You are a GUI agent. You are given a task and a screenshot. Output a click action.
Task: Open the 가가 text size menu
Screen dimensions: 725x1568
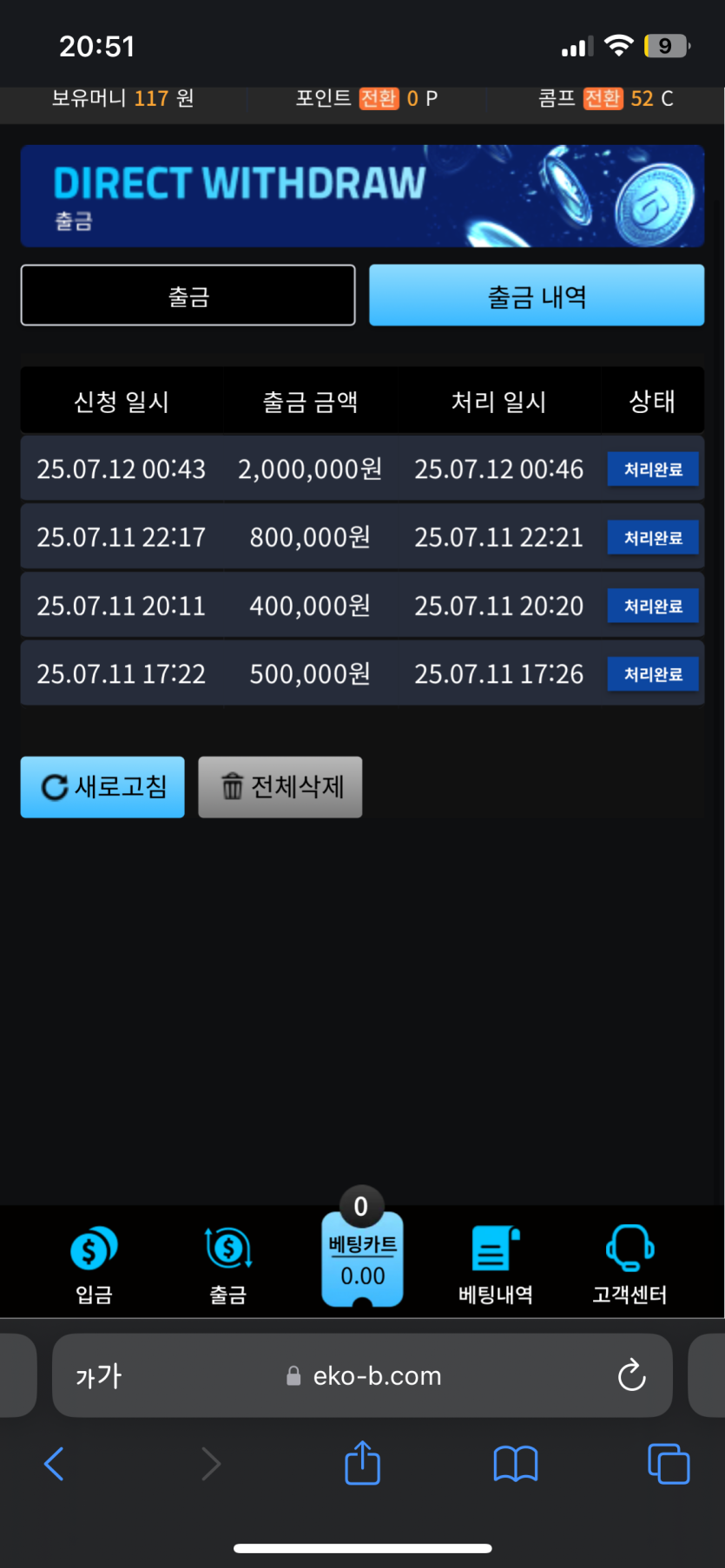(99, 1376)
